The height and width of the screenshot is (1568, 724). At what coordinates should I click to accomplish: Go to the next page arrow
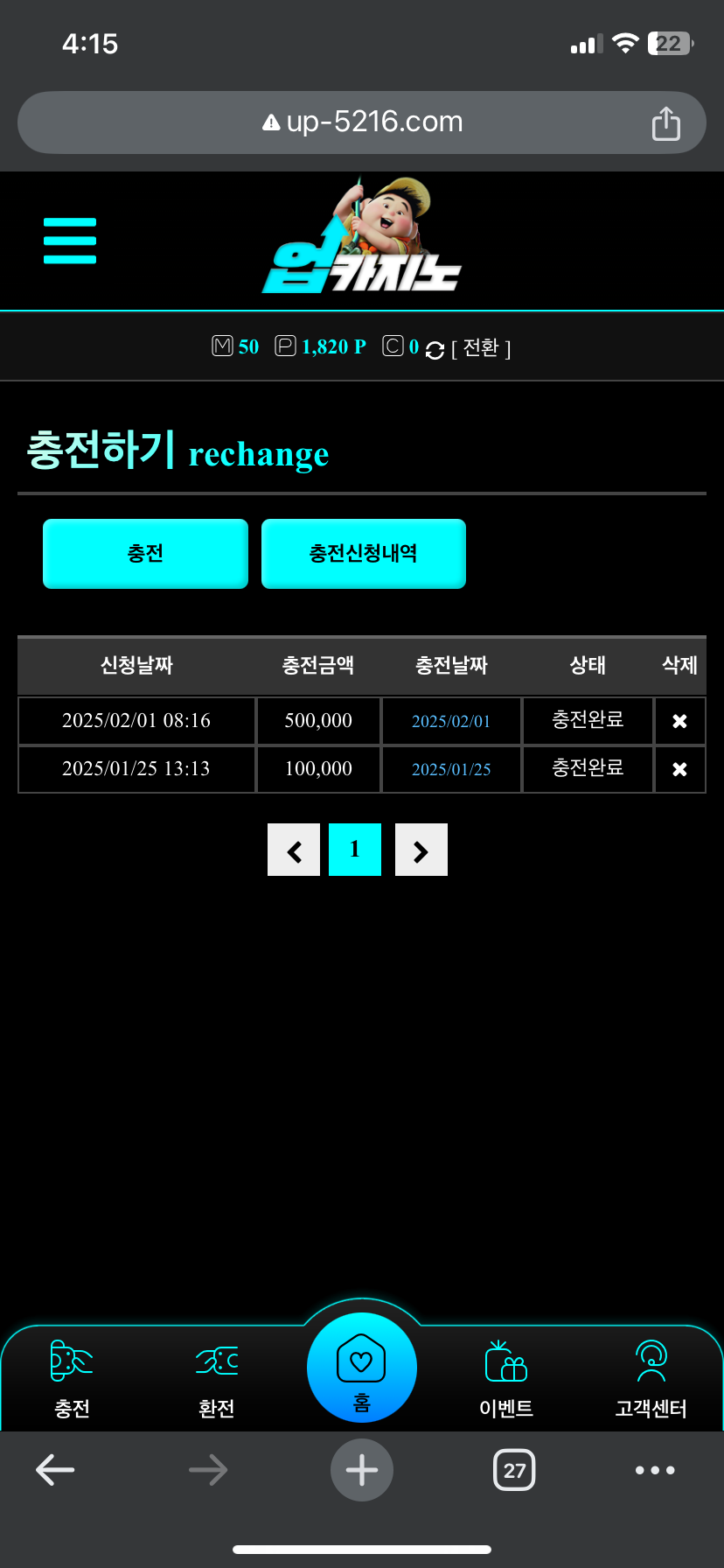point(421,850)
